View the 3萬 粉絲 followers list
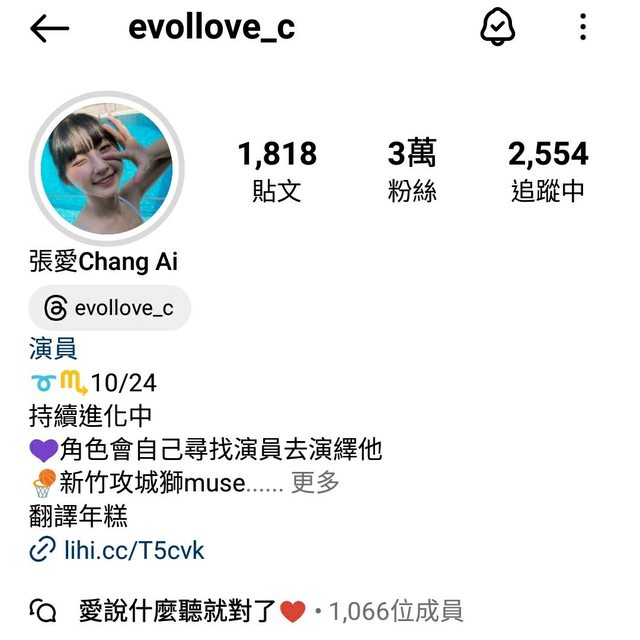 tap(412, 170)
